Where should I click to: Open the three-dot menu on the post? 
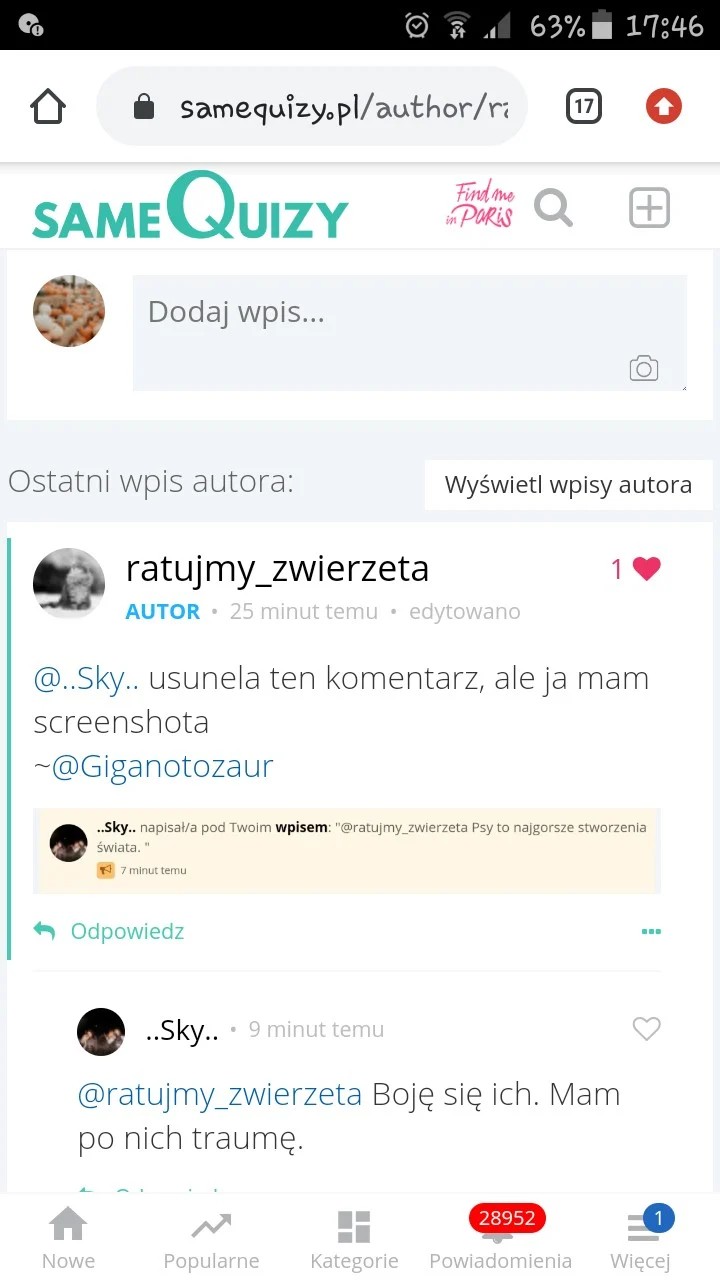[x=651, y=932]
